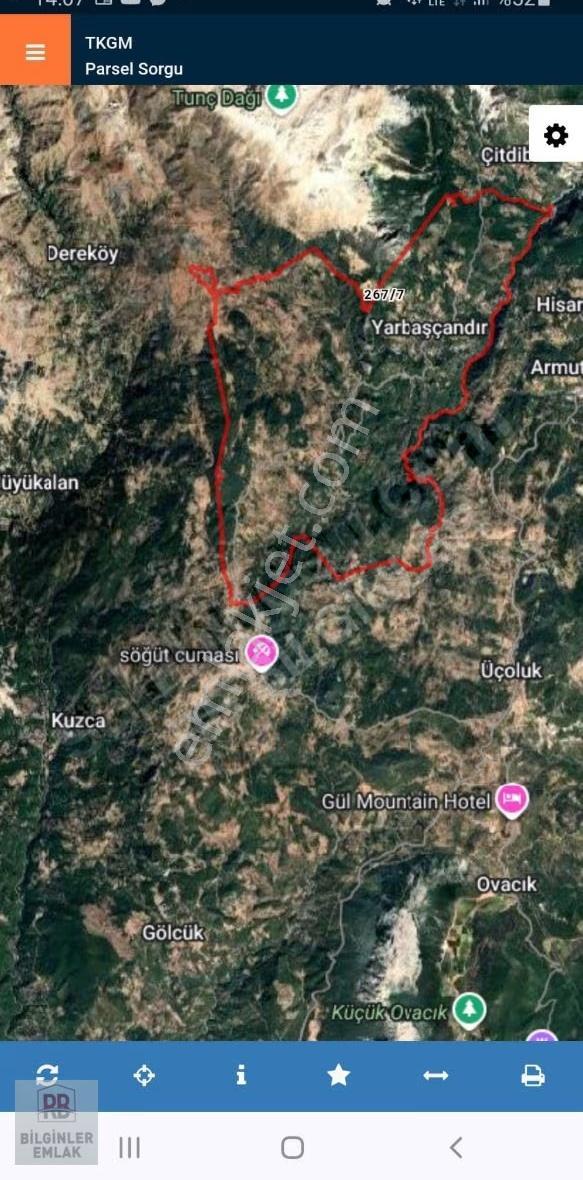The width and height of the screenshot is (583, 1180).
Task: Show parcel info
Action: pyautogui.click(x=241, y=1075)
